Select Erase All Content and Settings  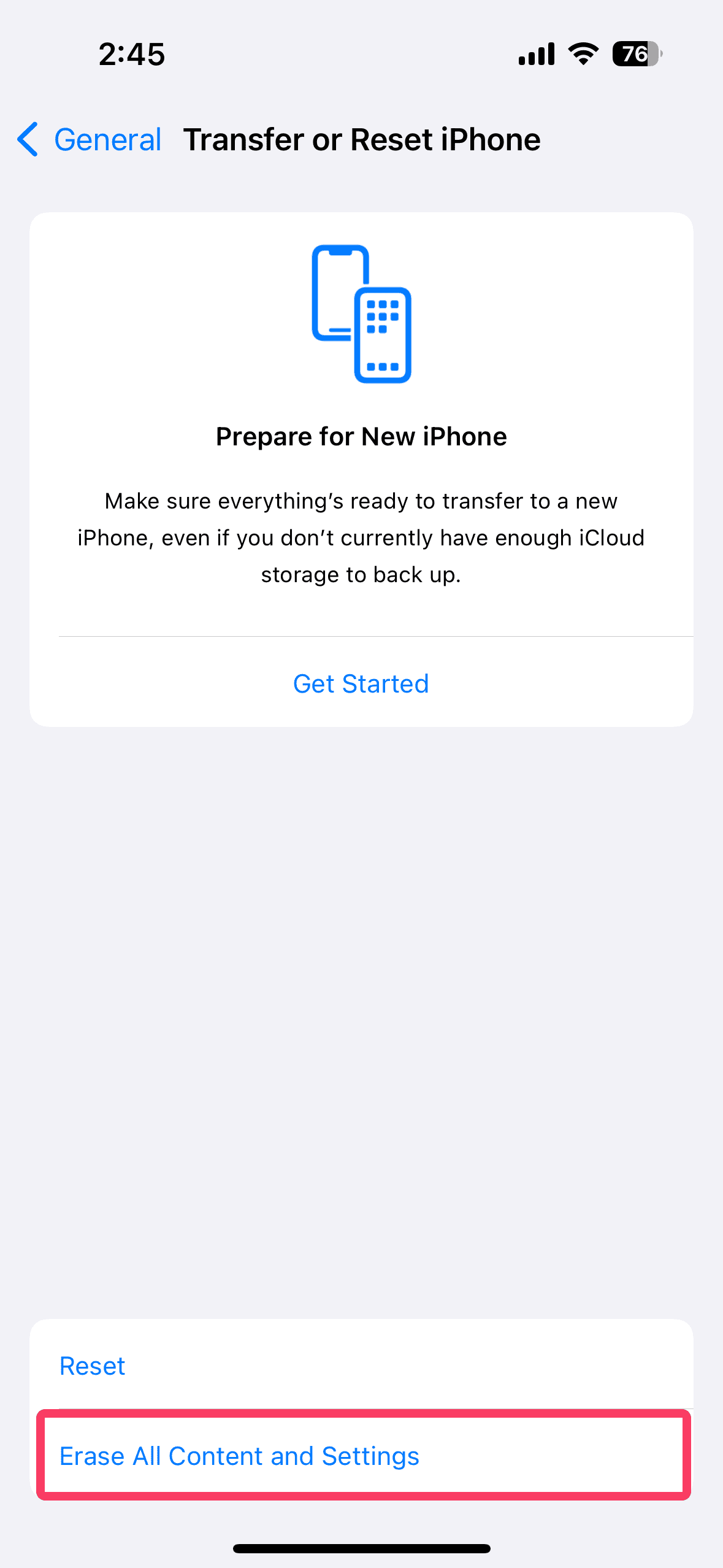coord(239,1456)
